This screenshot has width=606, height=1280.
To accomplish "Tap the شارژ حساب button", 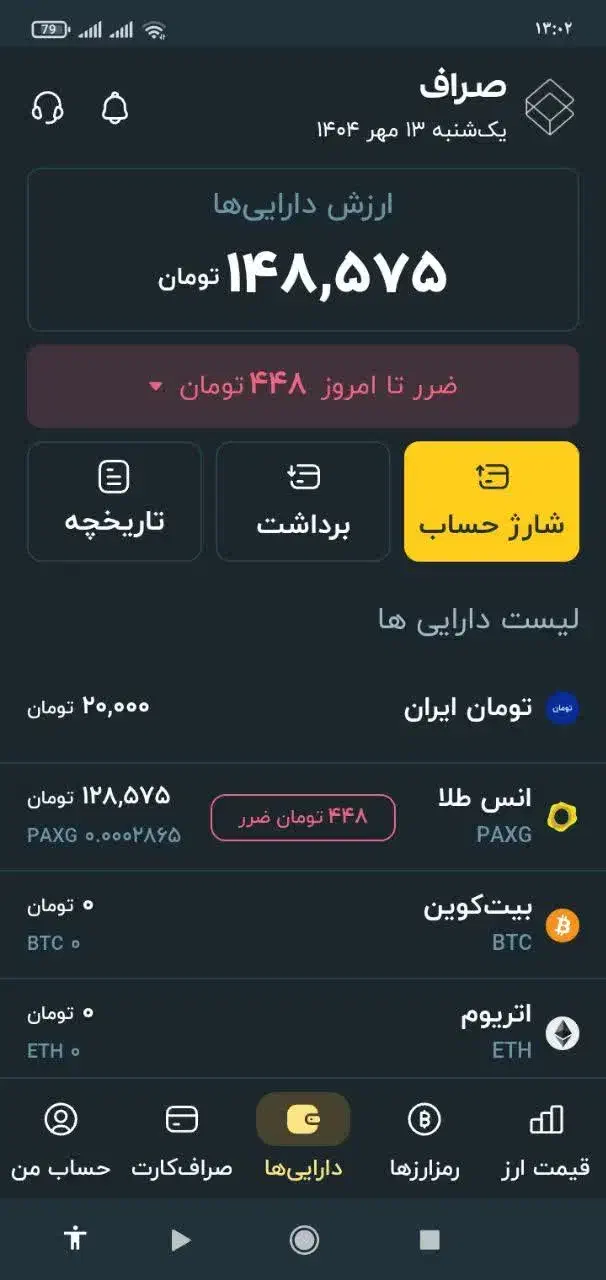I will point(491,501).
